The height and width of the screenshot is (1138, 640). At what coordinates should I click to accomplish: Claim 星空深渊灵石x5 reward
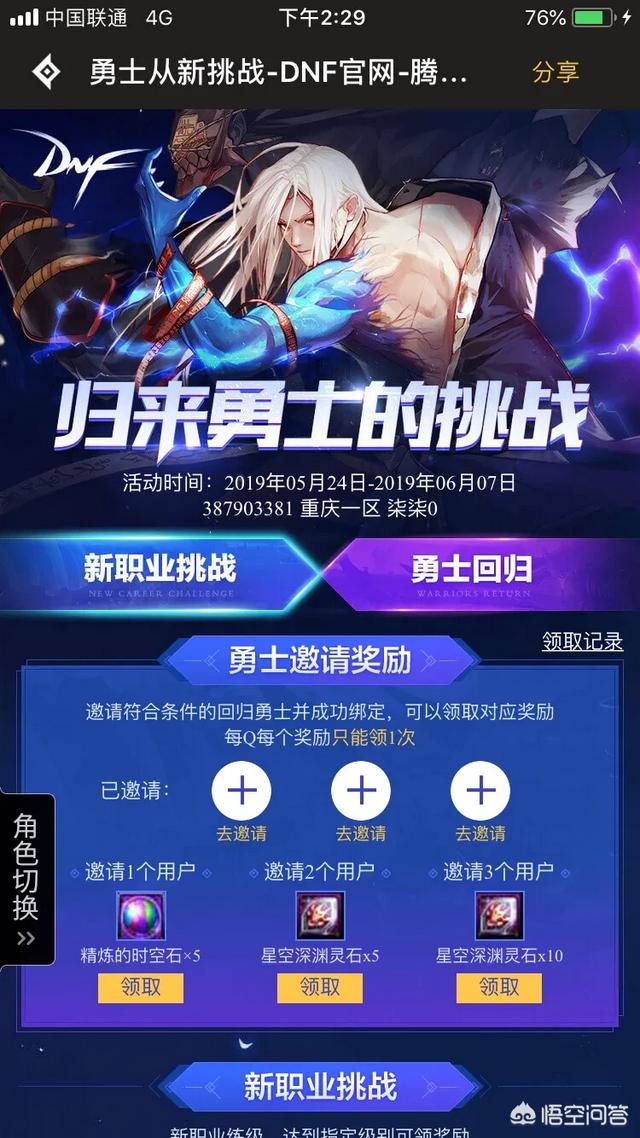(x=320, y=987)
